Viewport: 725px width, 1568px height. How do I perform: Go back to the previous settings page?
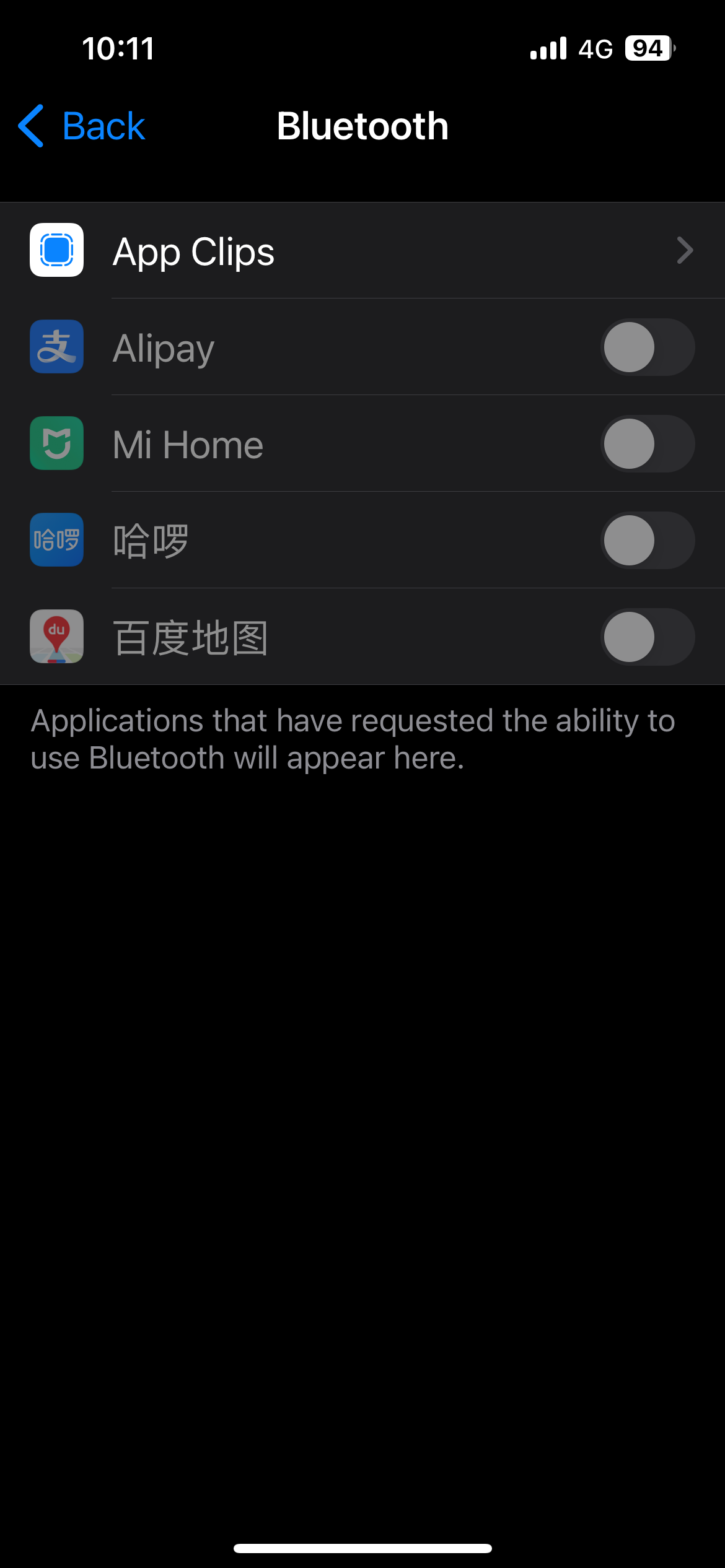click(x=82, y=126)
